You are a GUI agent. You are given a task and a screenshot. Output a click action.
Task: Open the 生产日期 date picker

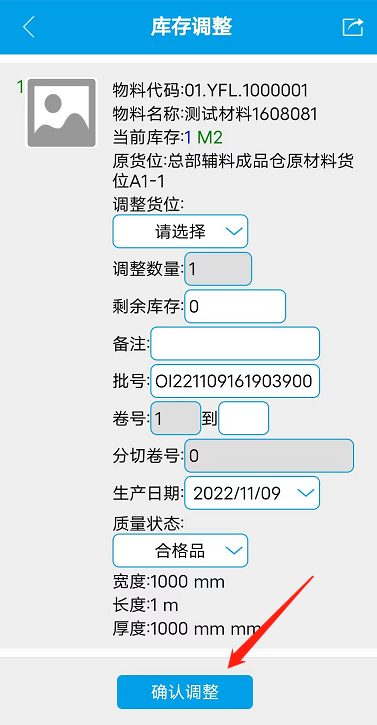coord(252,493)
